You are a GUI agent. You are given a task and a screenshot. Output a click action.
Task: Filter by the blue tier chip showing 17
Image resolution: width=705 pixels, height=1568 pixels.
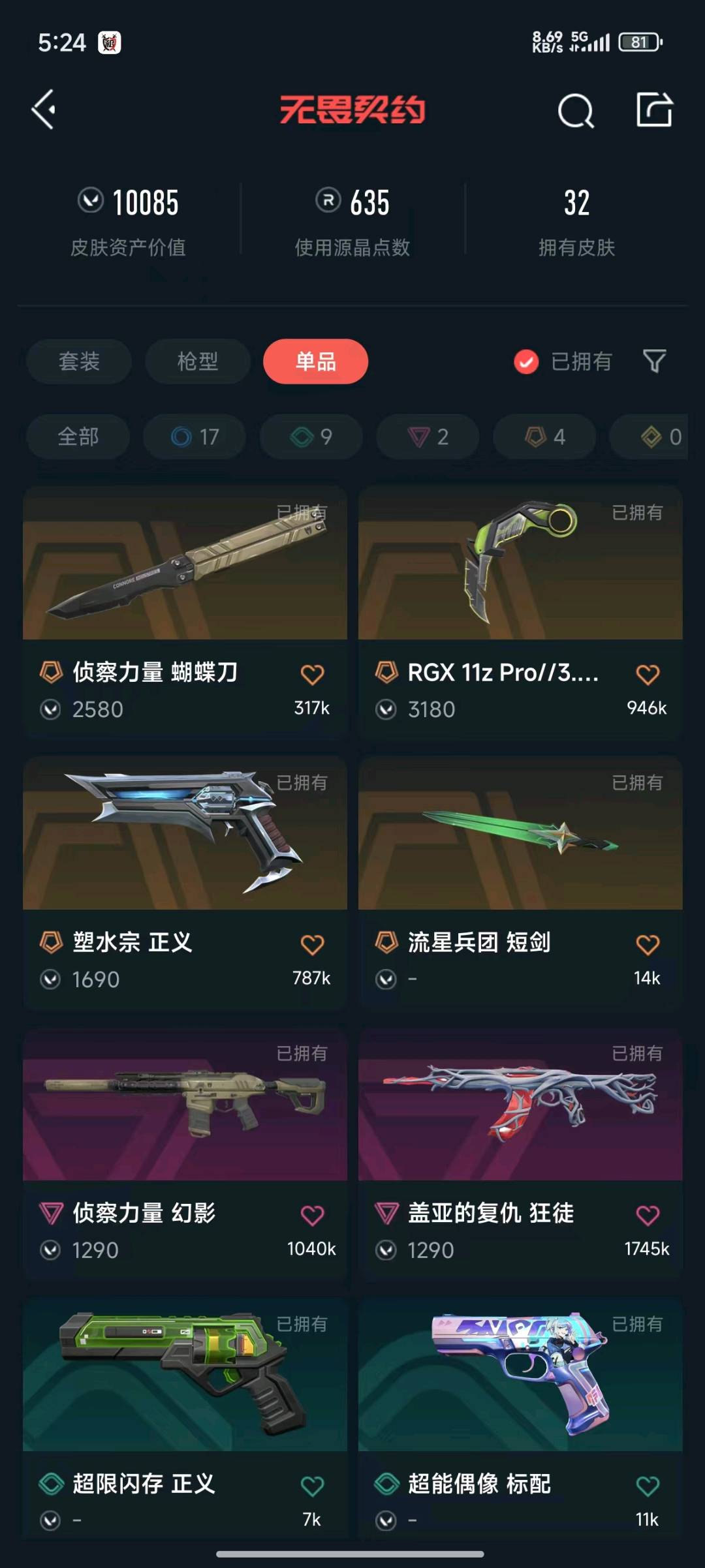(x=195, y=437)
